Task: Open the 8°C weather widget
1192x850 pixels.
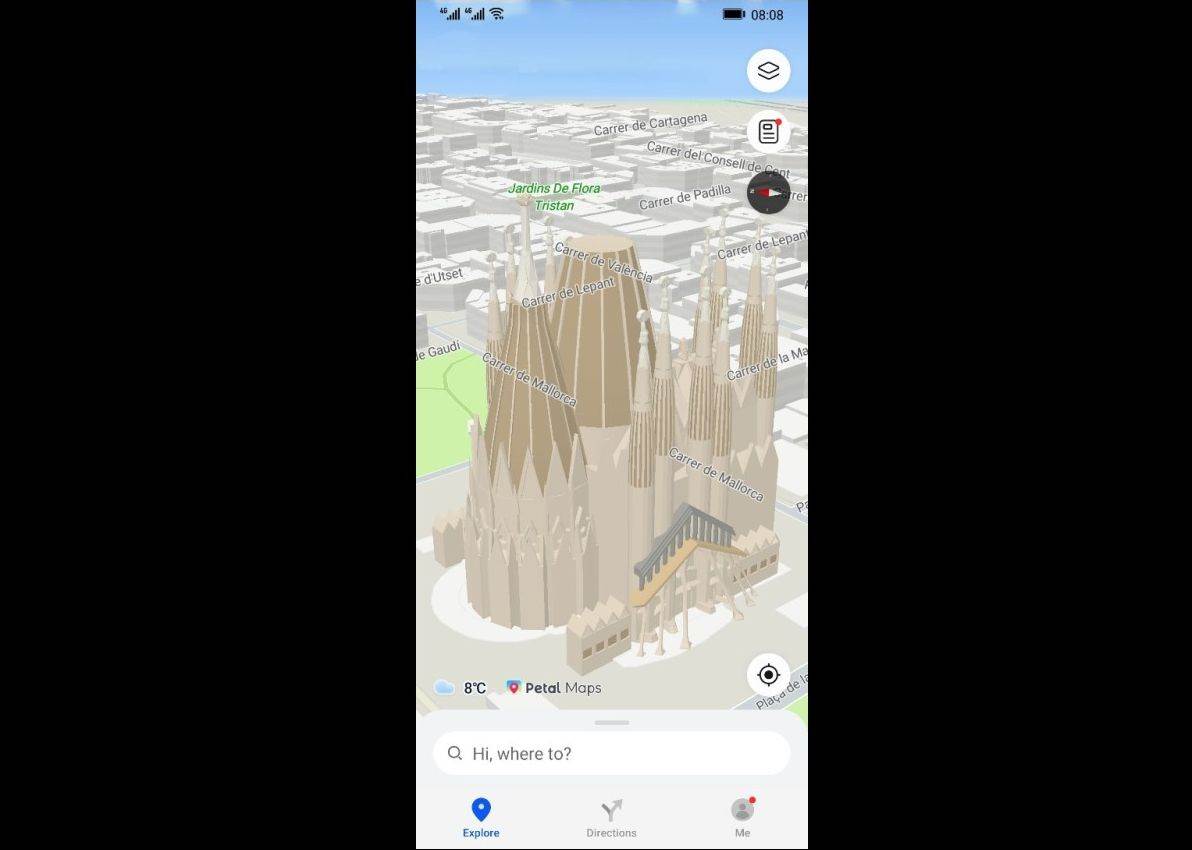Action: coord(461,688)
